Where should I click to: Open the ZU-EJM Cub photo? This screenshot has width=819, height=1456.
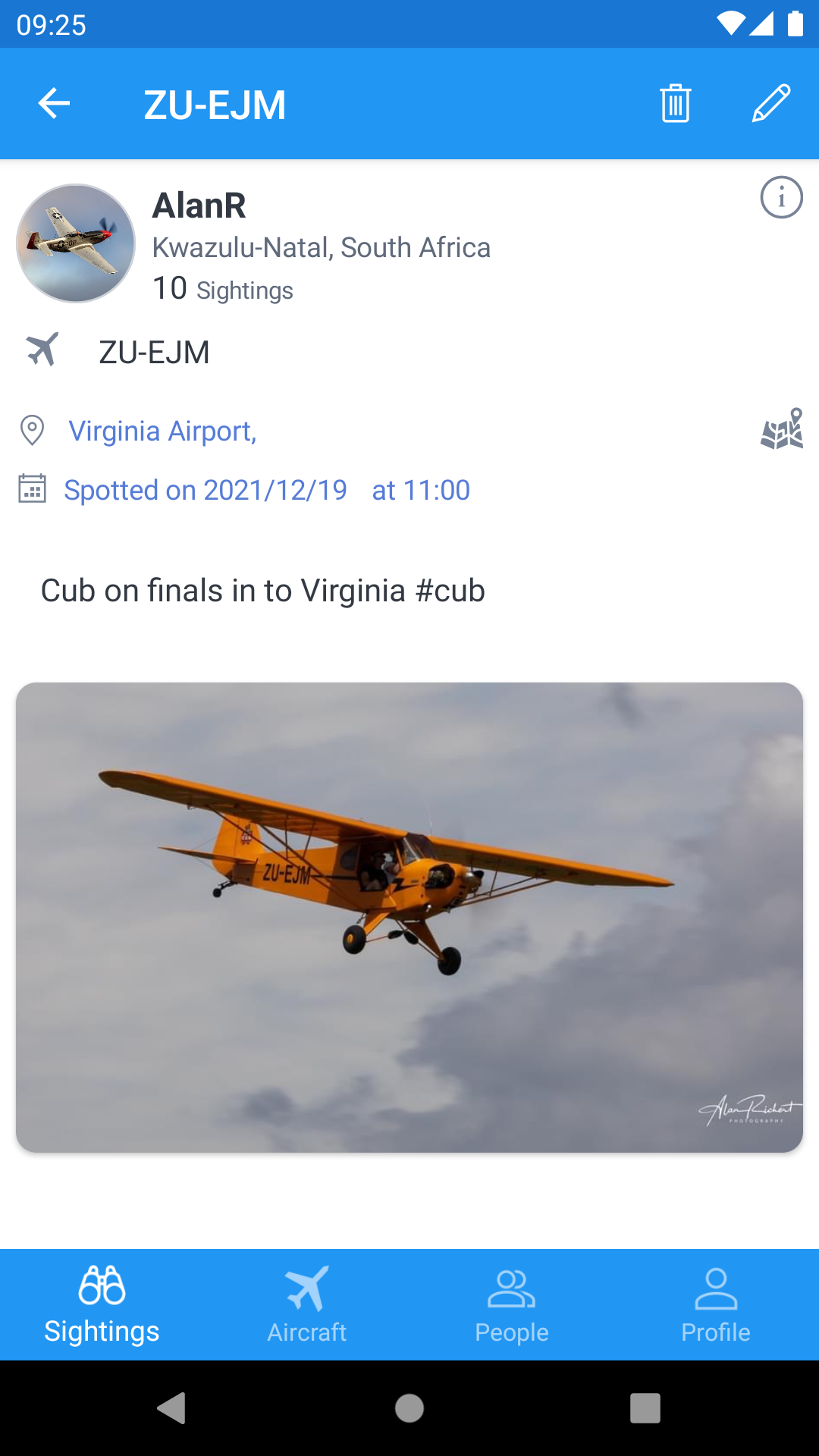coord(409,918)
